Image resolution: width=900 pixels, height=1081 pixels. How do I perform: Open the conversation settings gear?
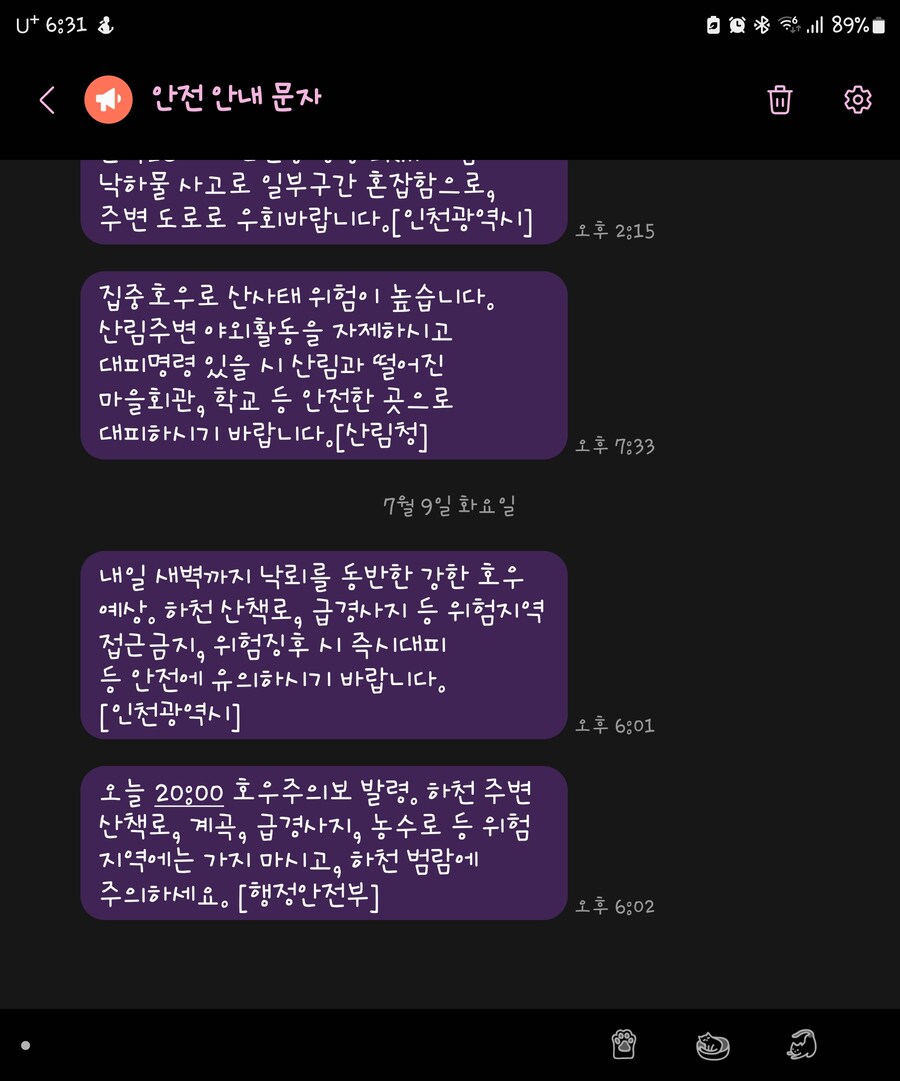[857, 100]
